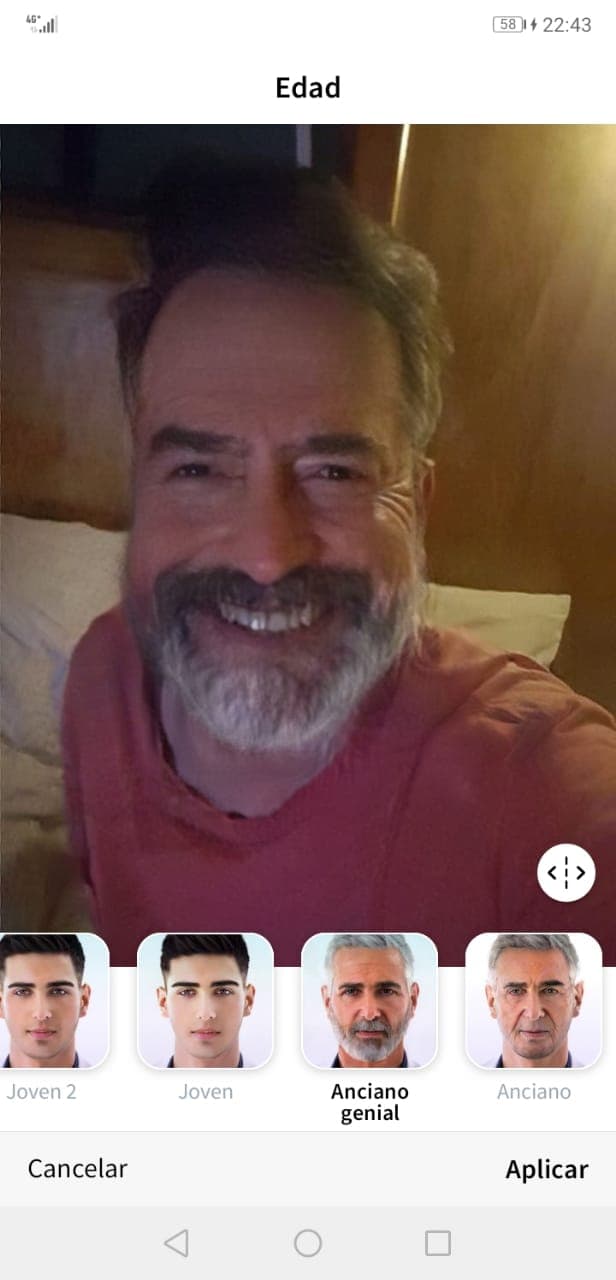Go back using system back button

(176, 1243)
